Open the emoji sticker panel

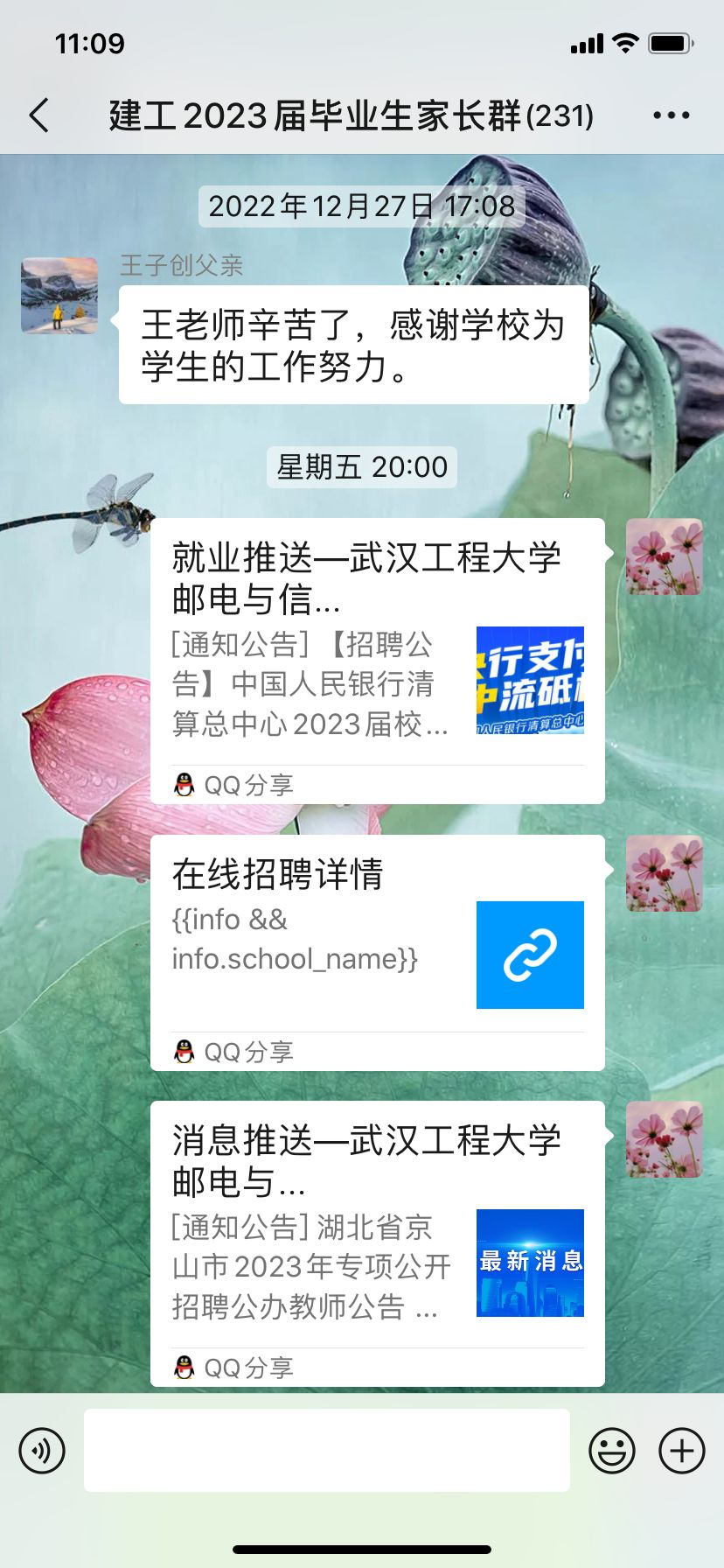(611, 1451)
